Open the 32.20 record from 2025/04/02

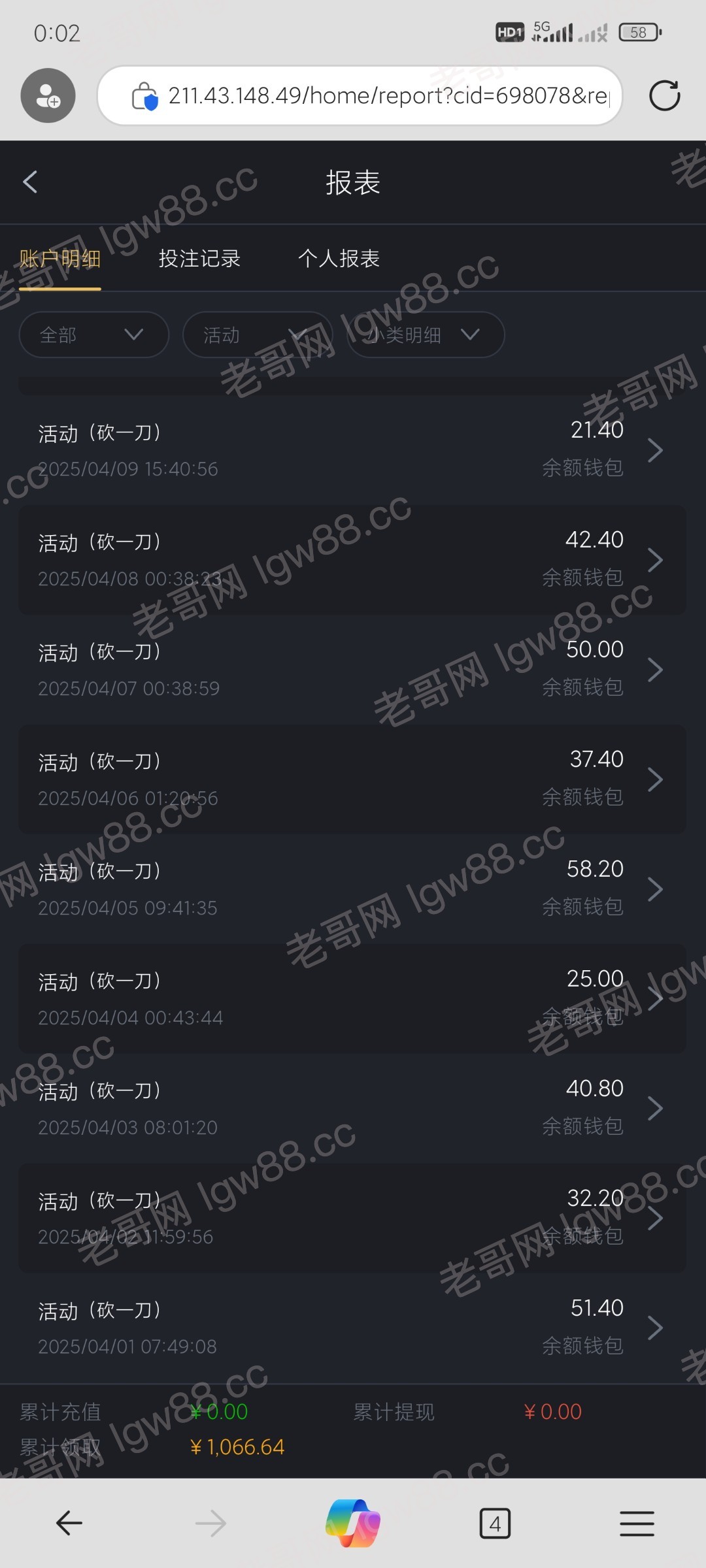click(x=353, y=1218)
